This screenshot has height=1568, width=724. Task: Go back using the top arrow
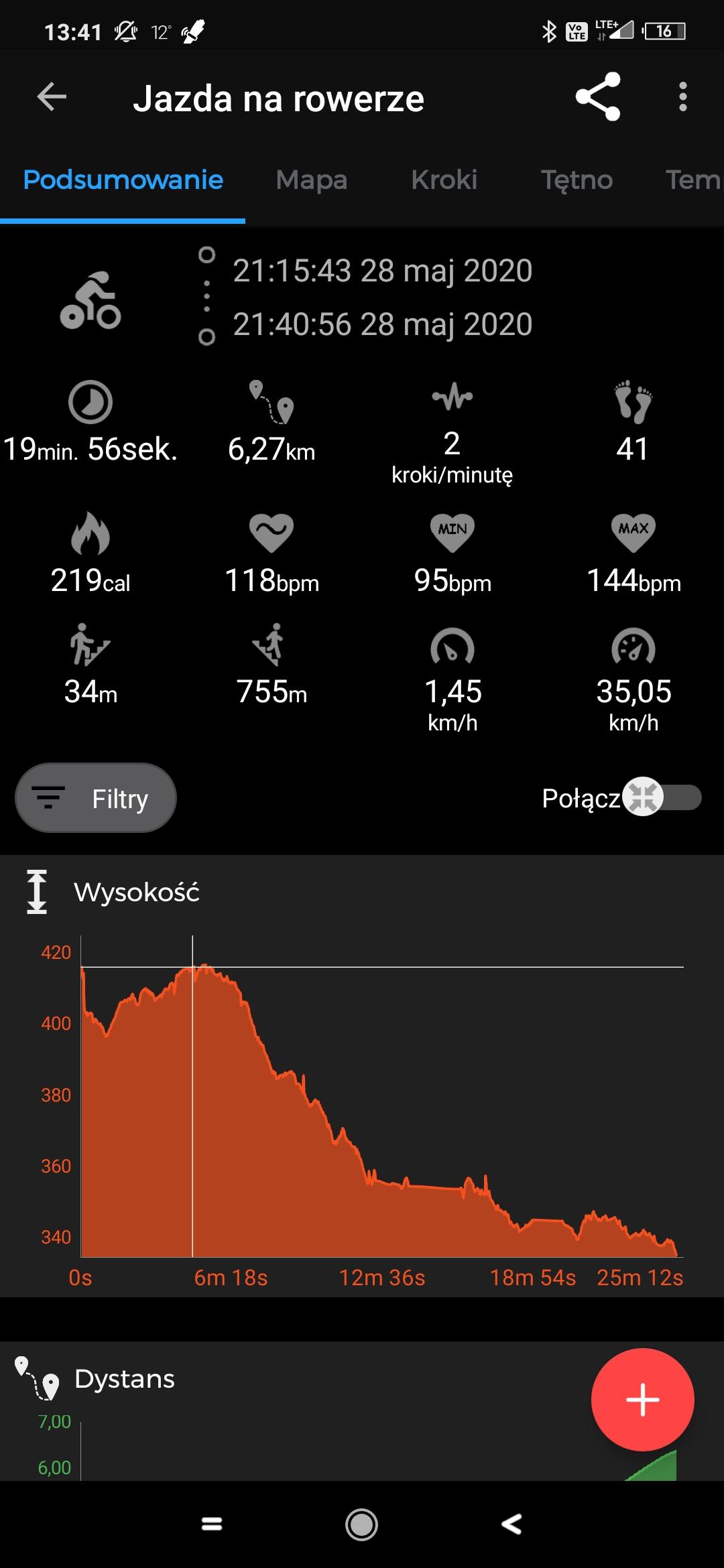tap(52, 97)
